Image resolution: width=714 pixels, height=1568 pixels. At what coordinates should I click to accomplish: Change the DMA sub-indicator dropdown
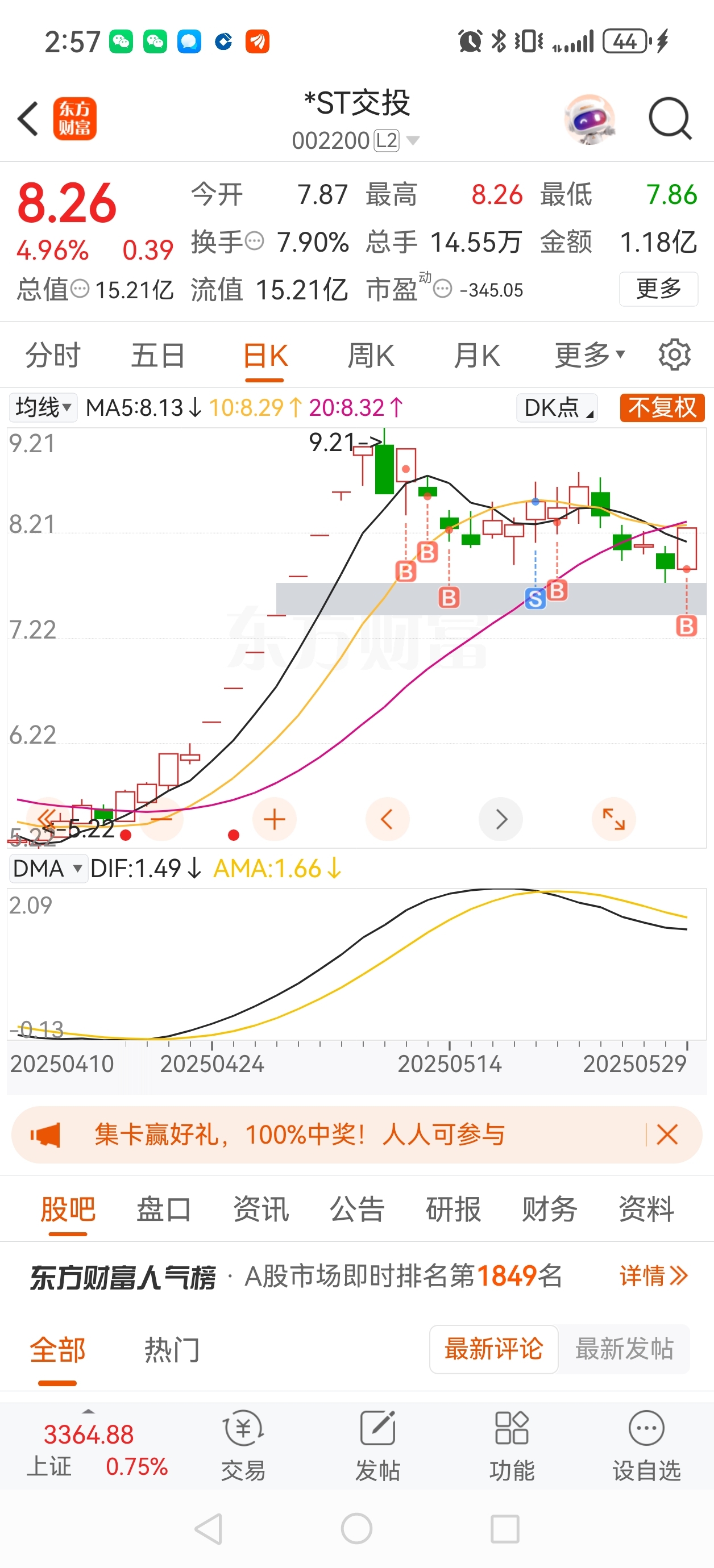(47, 868)
